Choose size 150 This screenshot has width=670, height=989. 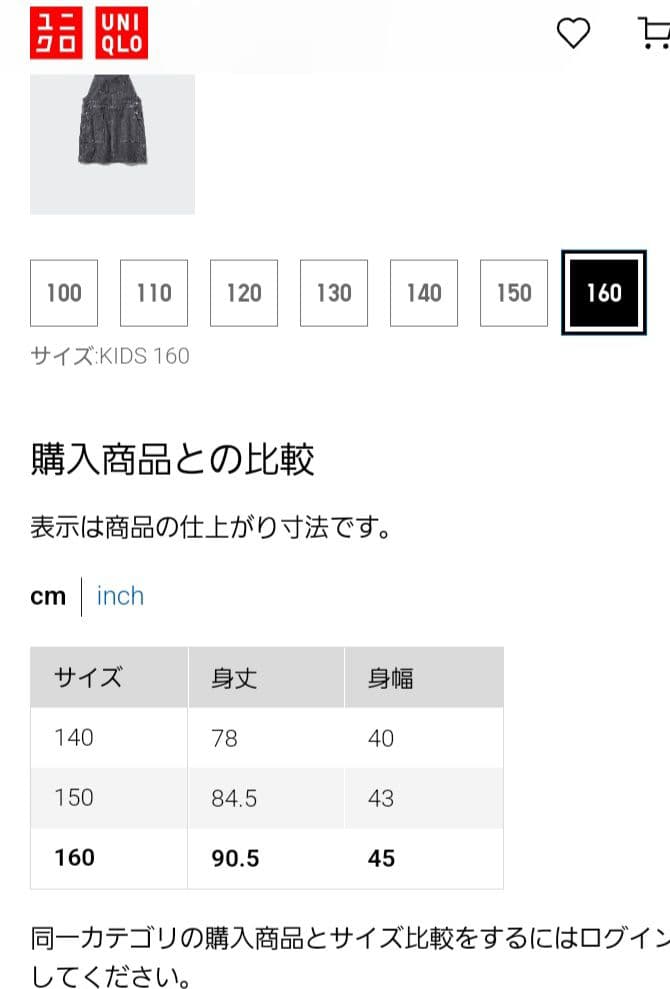(x=514, y=293)
